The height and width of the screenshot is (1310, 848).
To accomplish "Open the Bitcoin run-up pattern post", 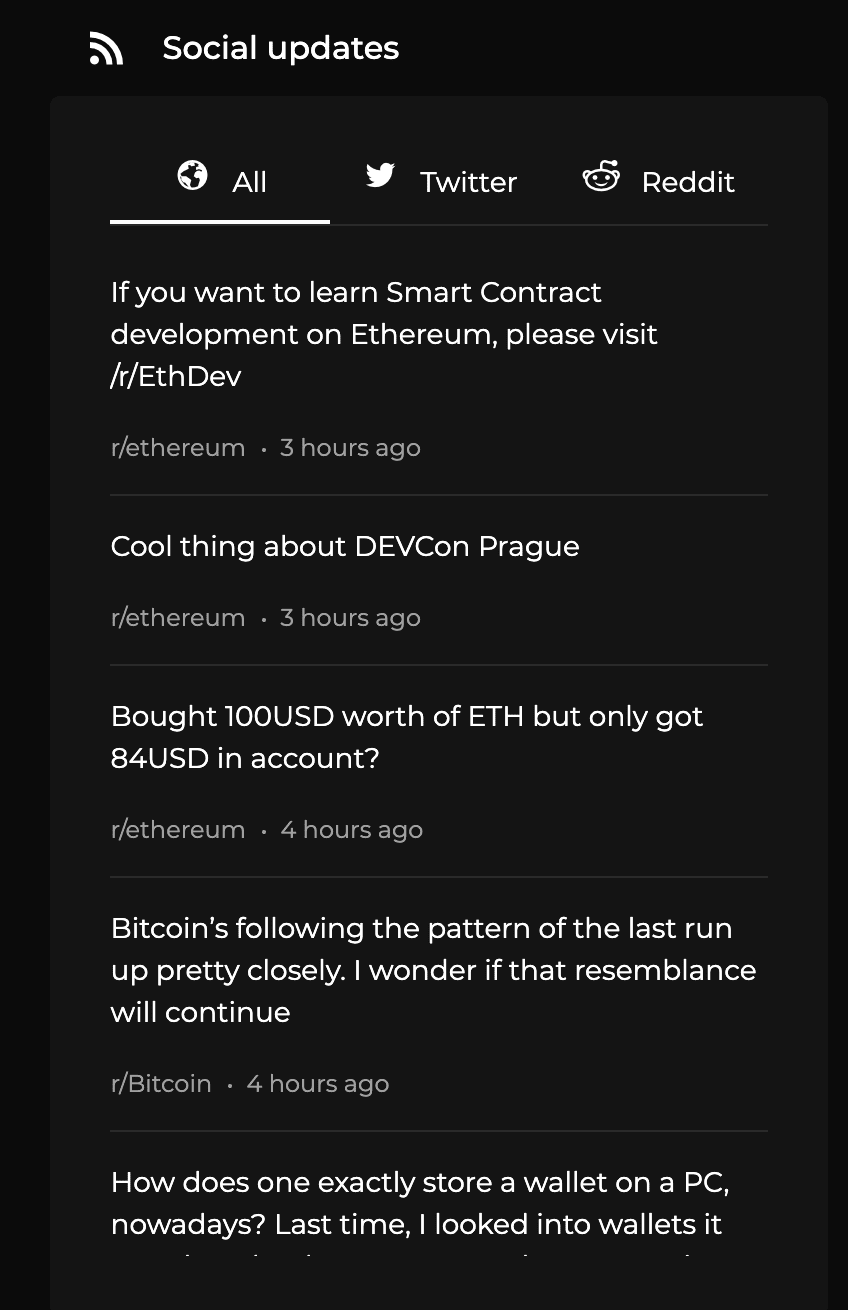I will point(433,970).
